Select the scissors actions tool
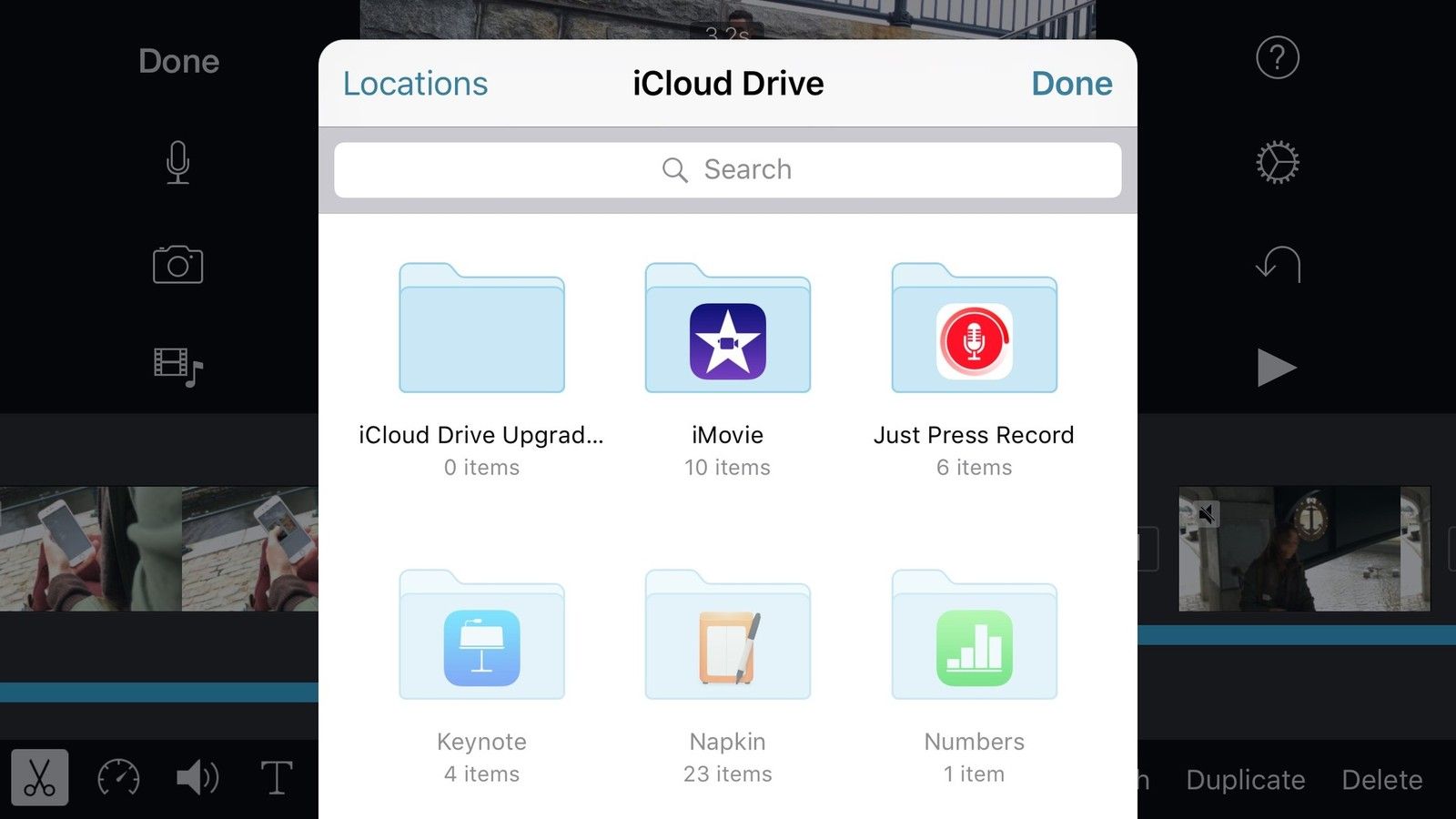Viewport: 1456px width, 819px height. coord(40,778)
